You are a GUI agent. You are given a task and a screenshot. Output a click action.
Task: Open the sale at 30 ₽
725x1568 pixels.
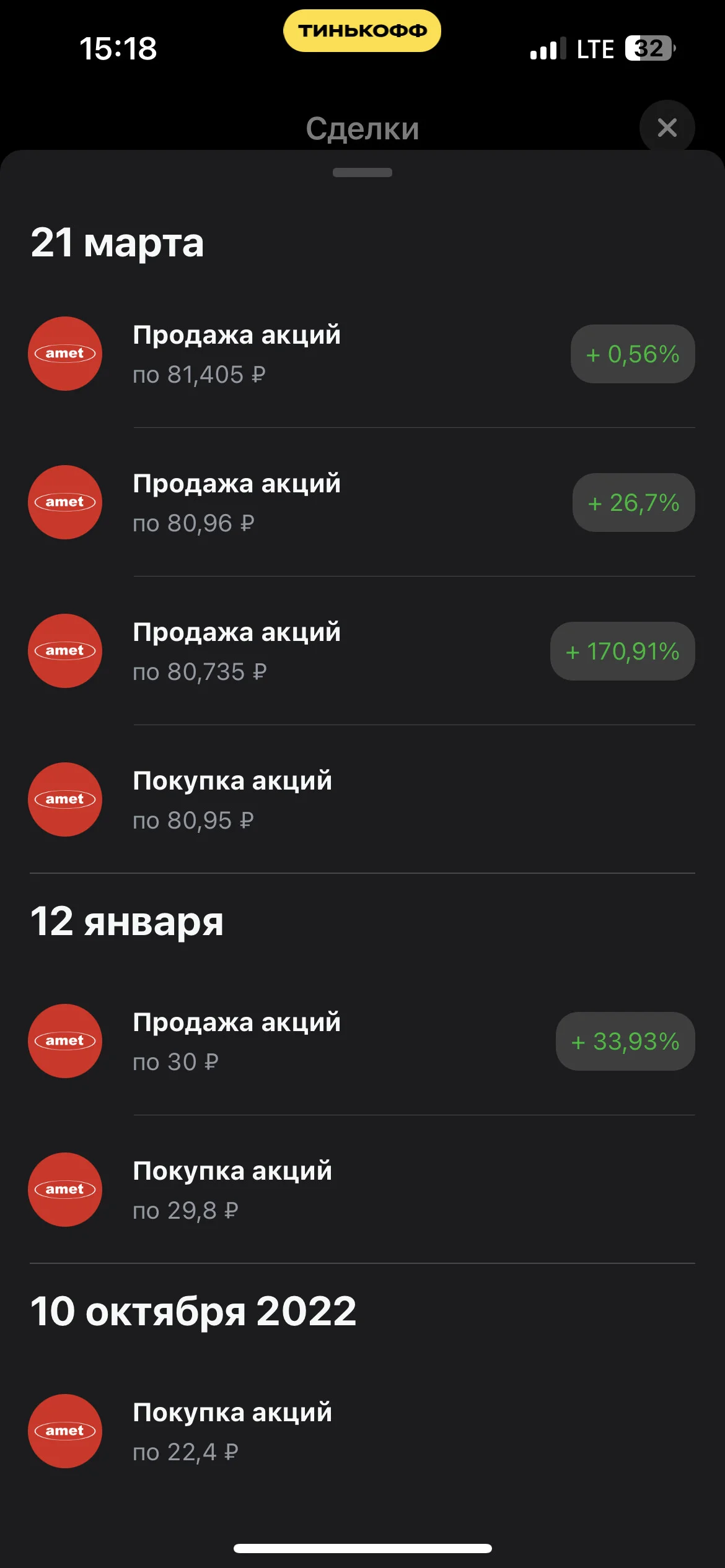(362, 1041)
